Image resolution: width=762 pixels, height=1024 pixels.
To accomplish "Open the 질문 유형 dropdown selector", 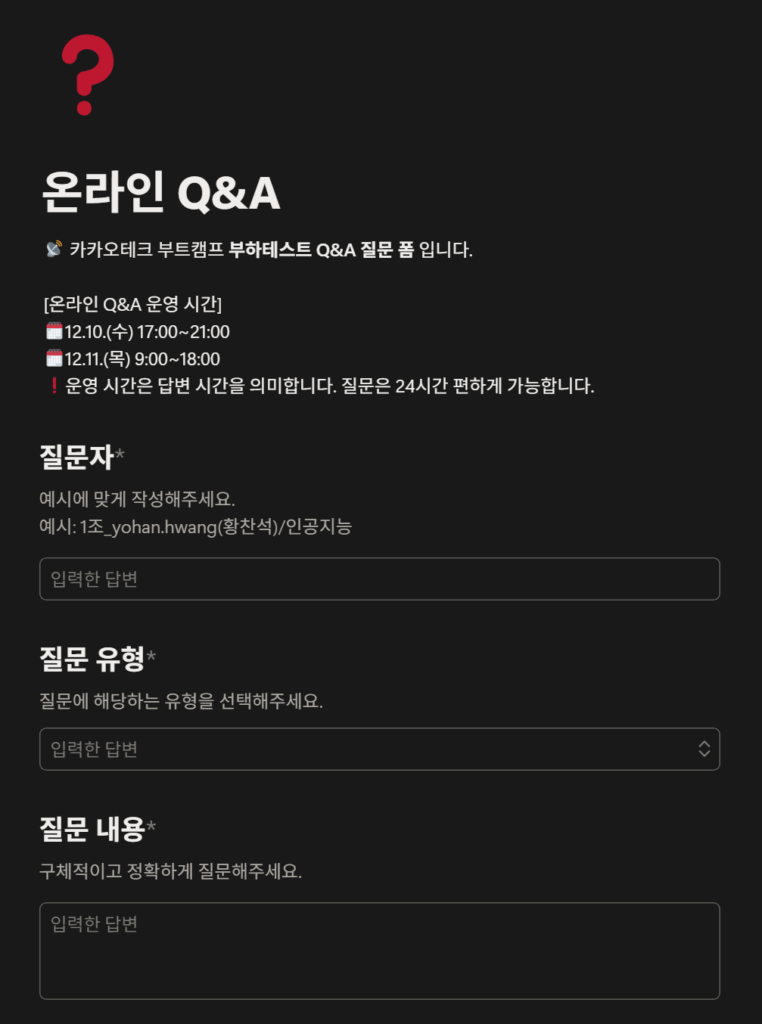I will coord(379,749).
